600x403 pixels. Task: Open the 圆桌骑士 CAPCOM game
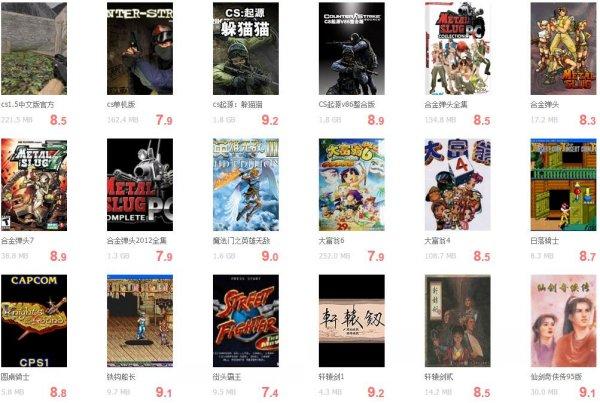[34, 321]
